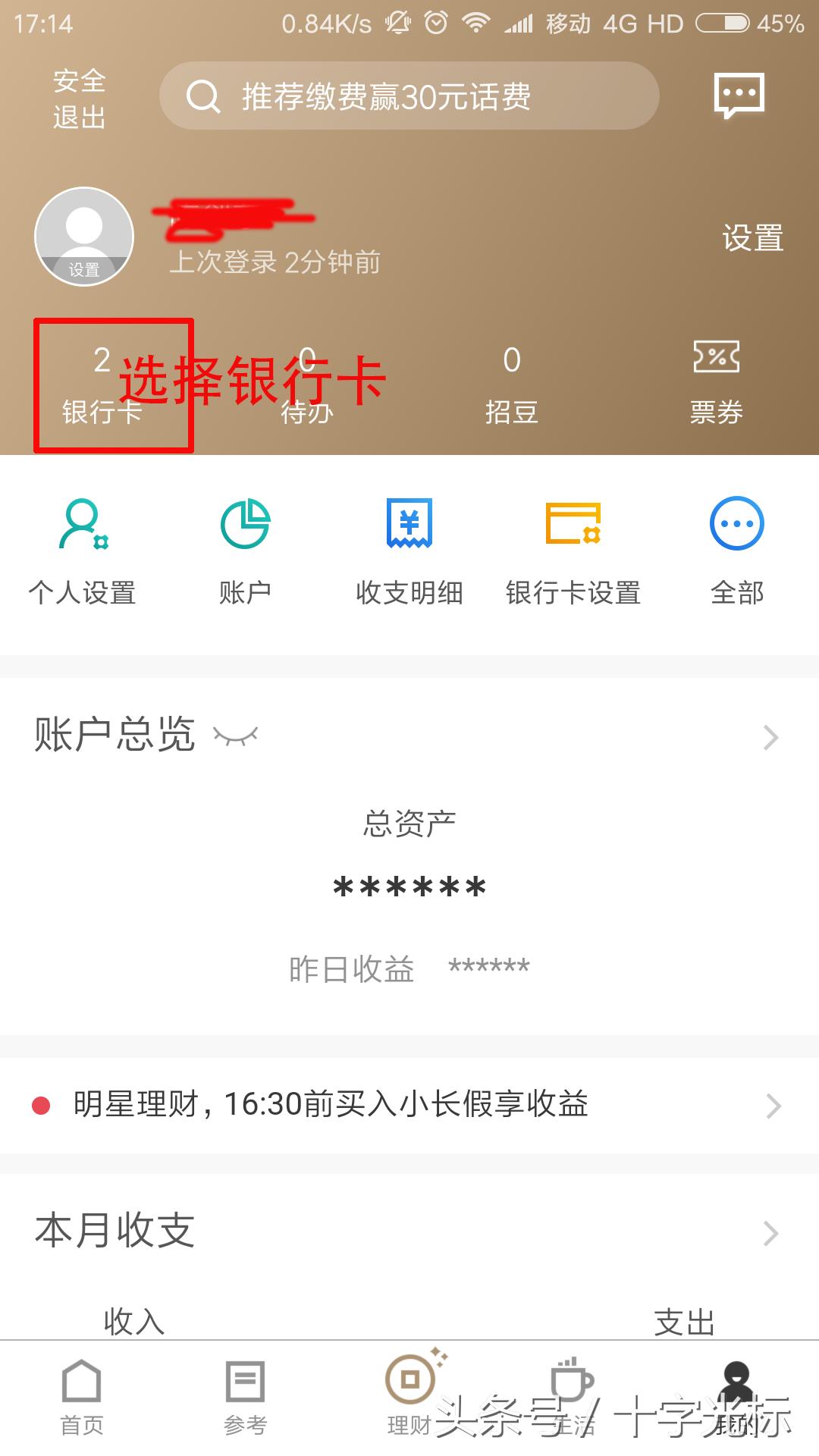819x1456 pixels.
Task: Expand the 账户总览 overview via its chevron
Action: [x=771, y=737]
